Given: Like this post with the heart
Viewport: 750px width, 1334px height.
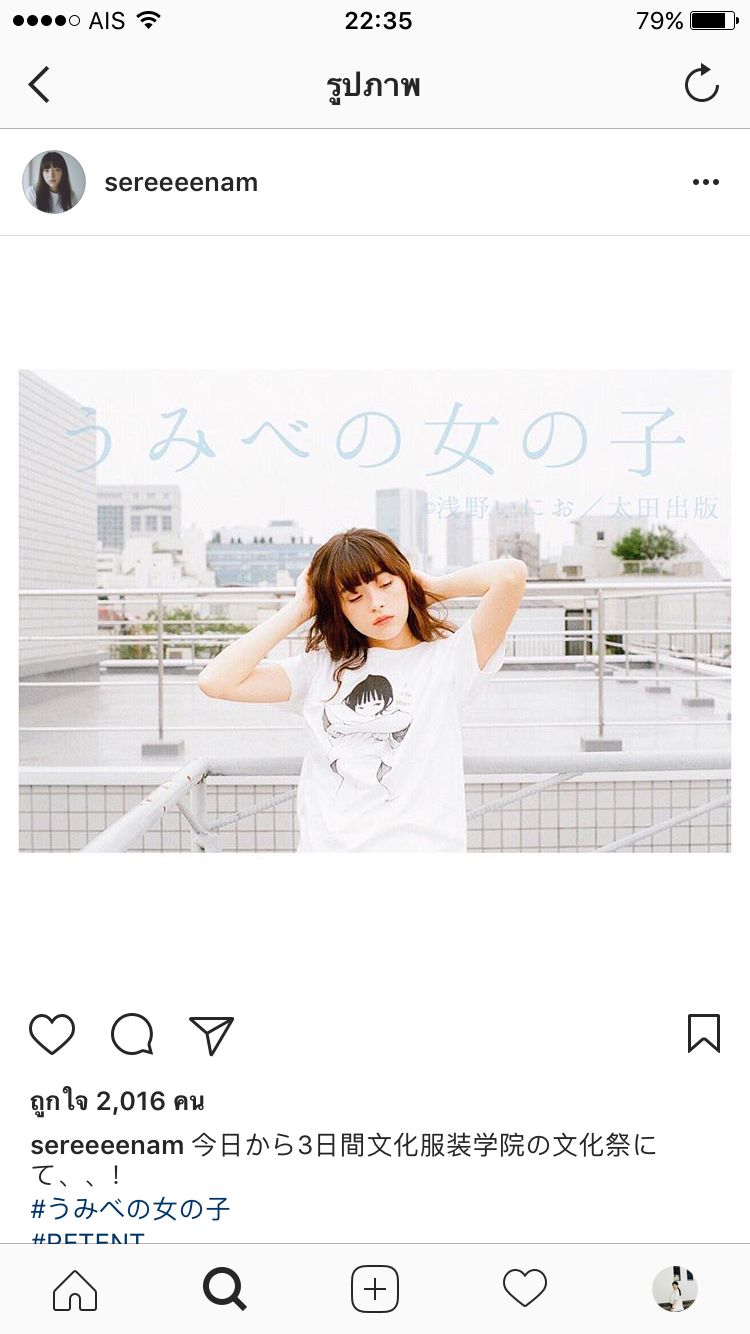Looking at the screenshot, I should tap(52, 1034).
